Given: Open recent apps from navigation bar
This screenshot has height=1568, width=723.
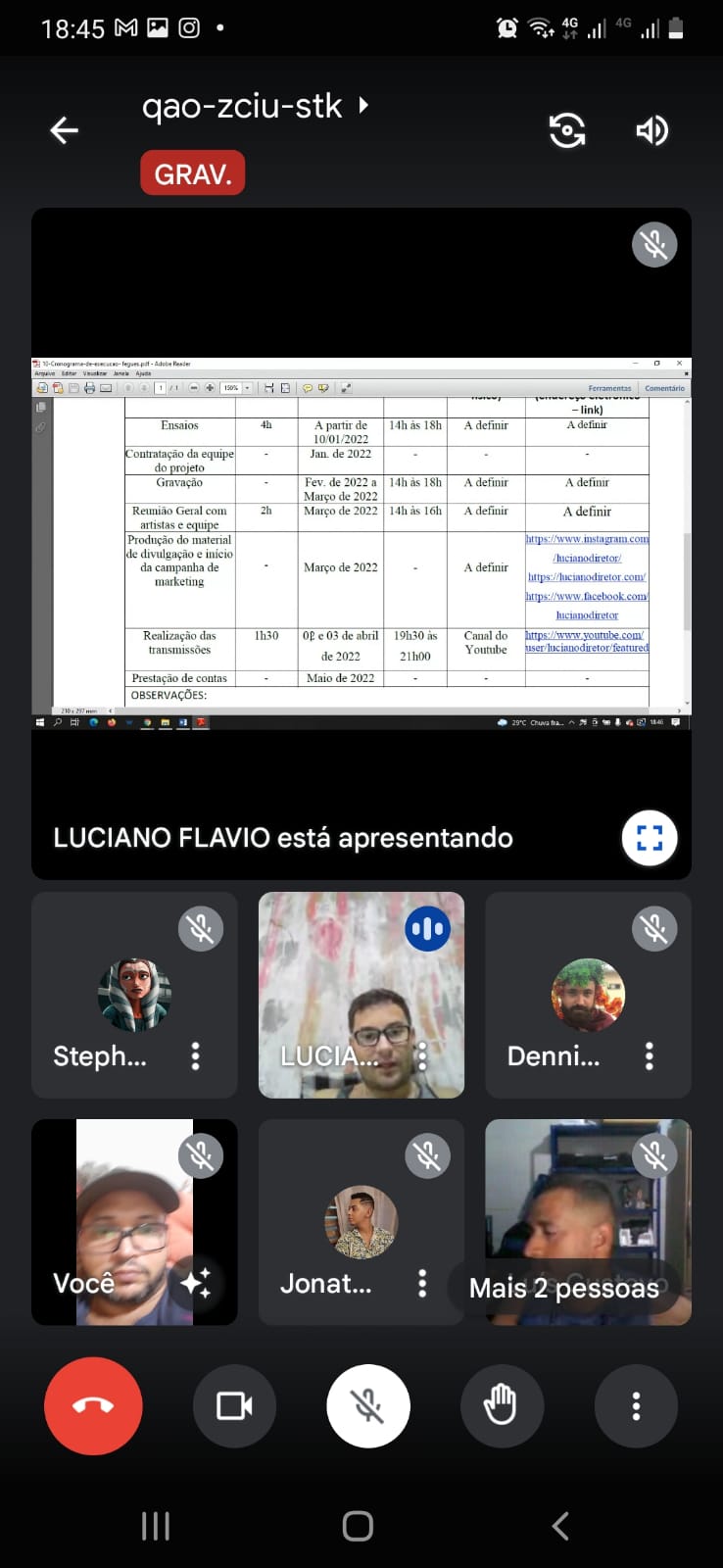Looking at the screenshot, I should pos(156,1525).
